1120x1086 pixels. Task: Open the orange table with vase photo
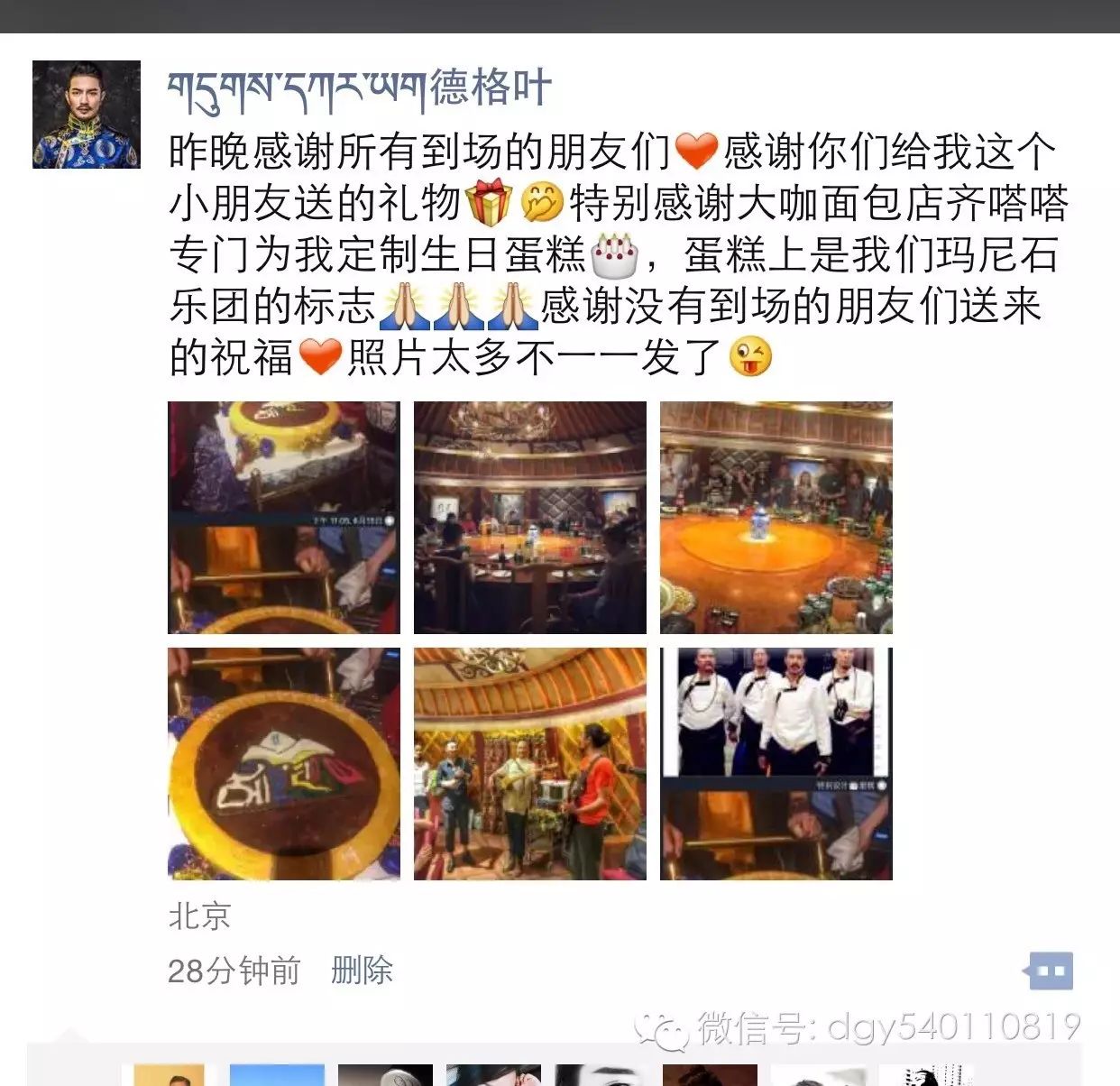[776, 518]
